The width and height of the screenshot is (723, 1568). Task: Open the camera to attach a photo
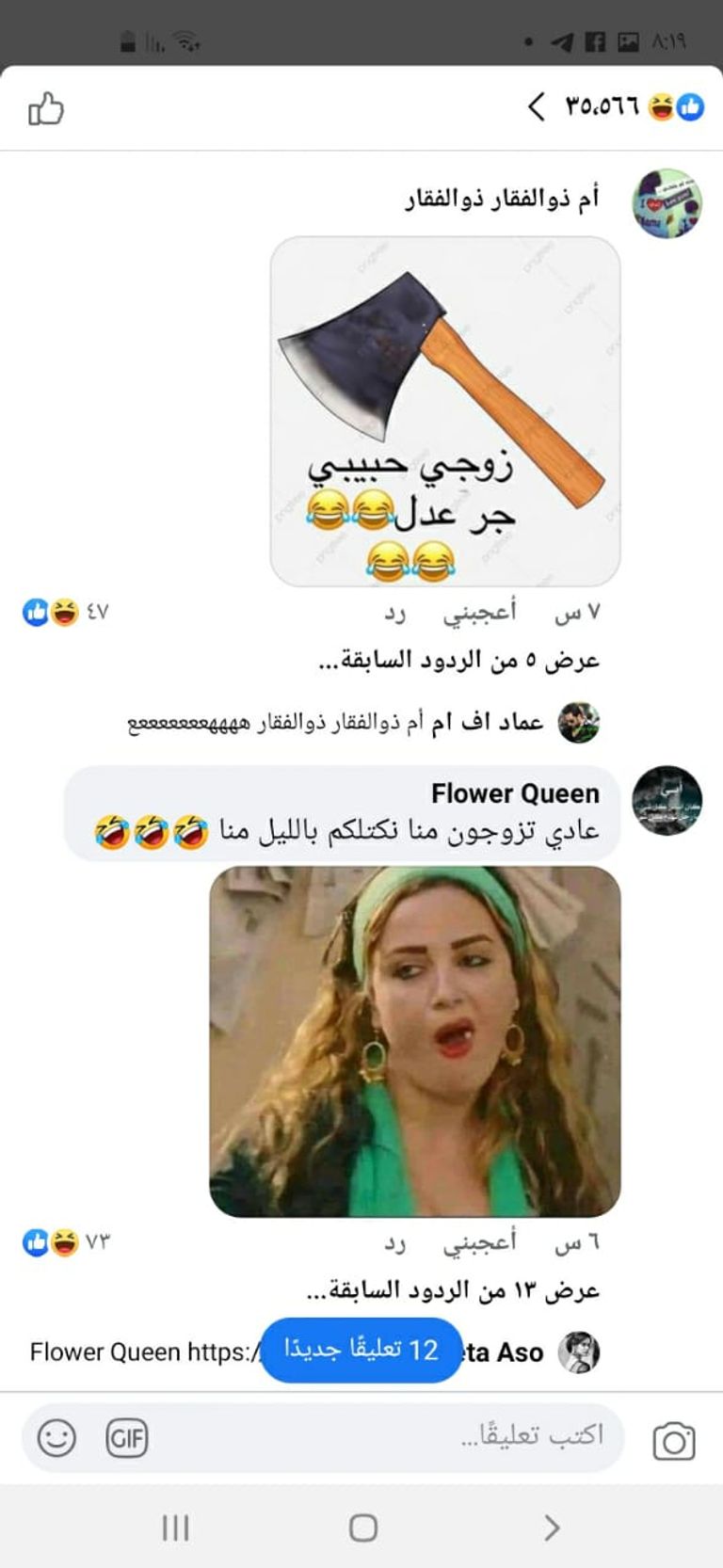pyautogui.click(x=674, y=1441)
